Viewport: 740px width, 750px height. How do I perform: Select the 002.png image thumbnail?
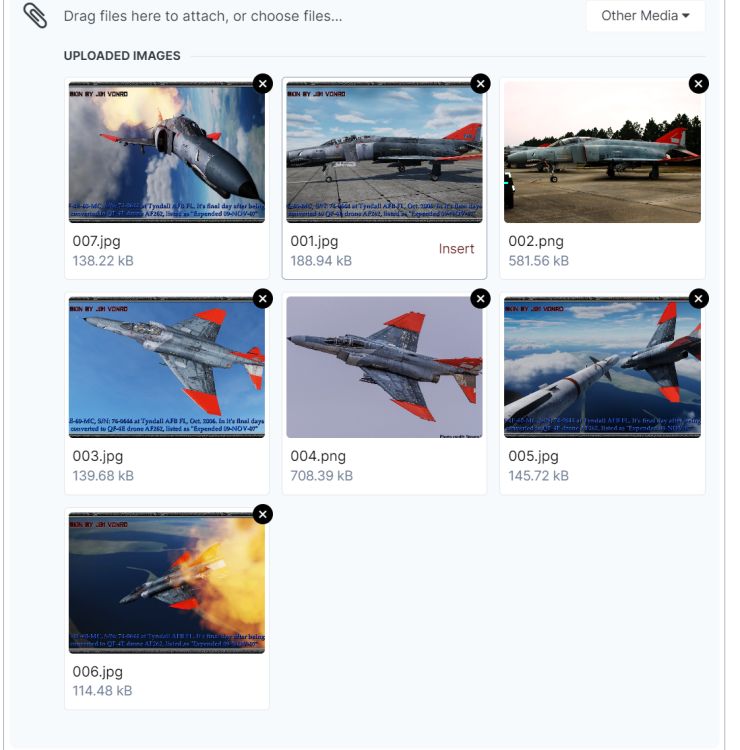(x=602, y=152)
